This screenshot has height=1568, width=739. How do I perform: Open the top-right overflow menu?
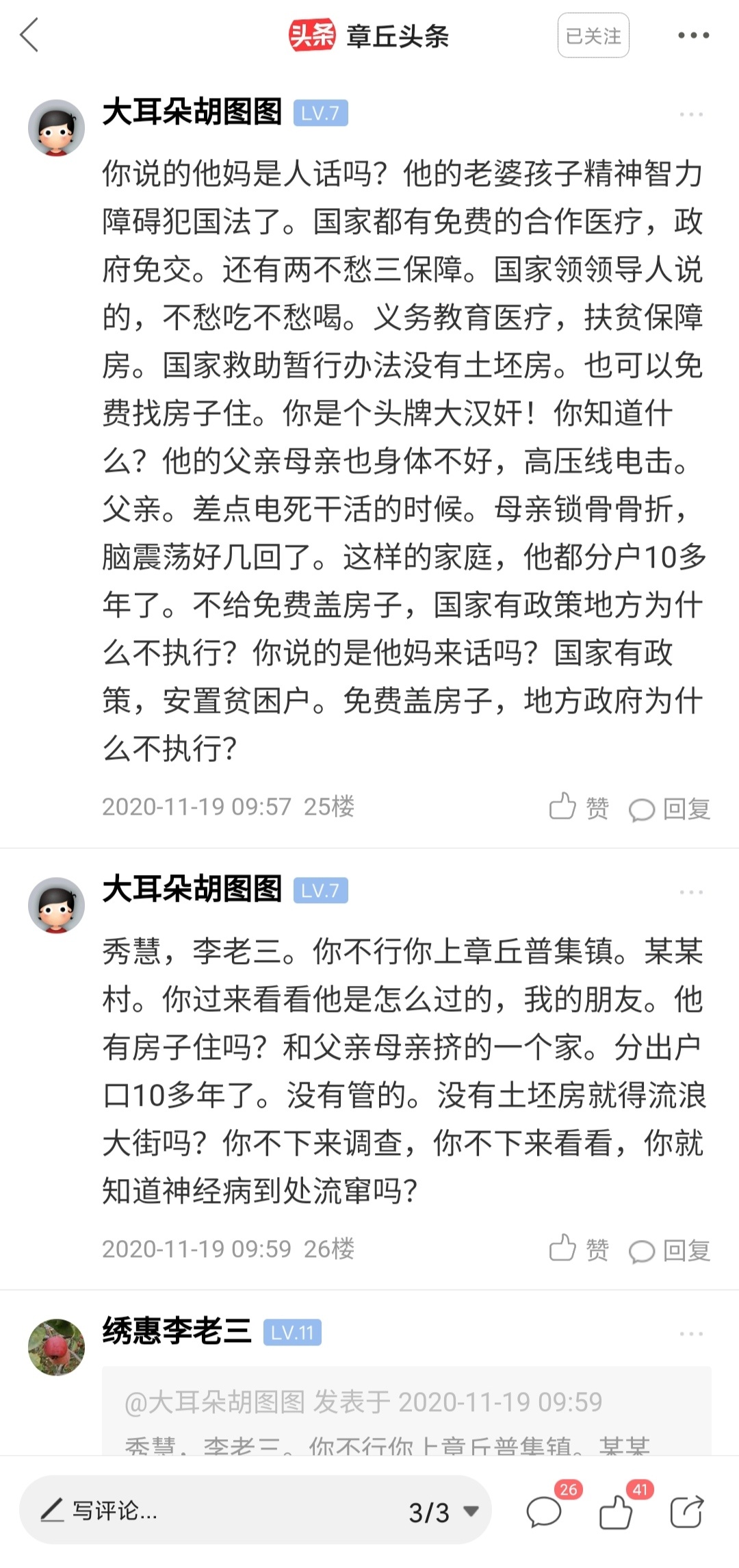coord(692,36)
